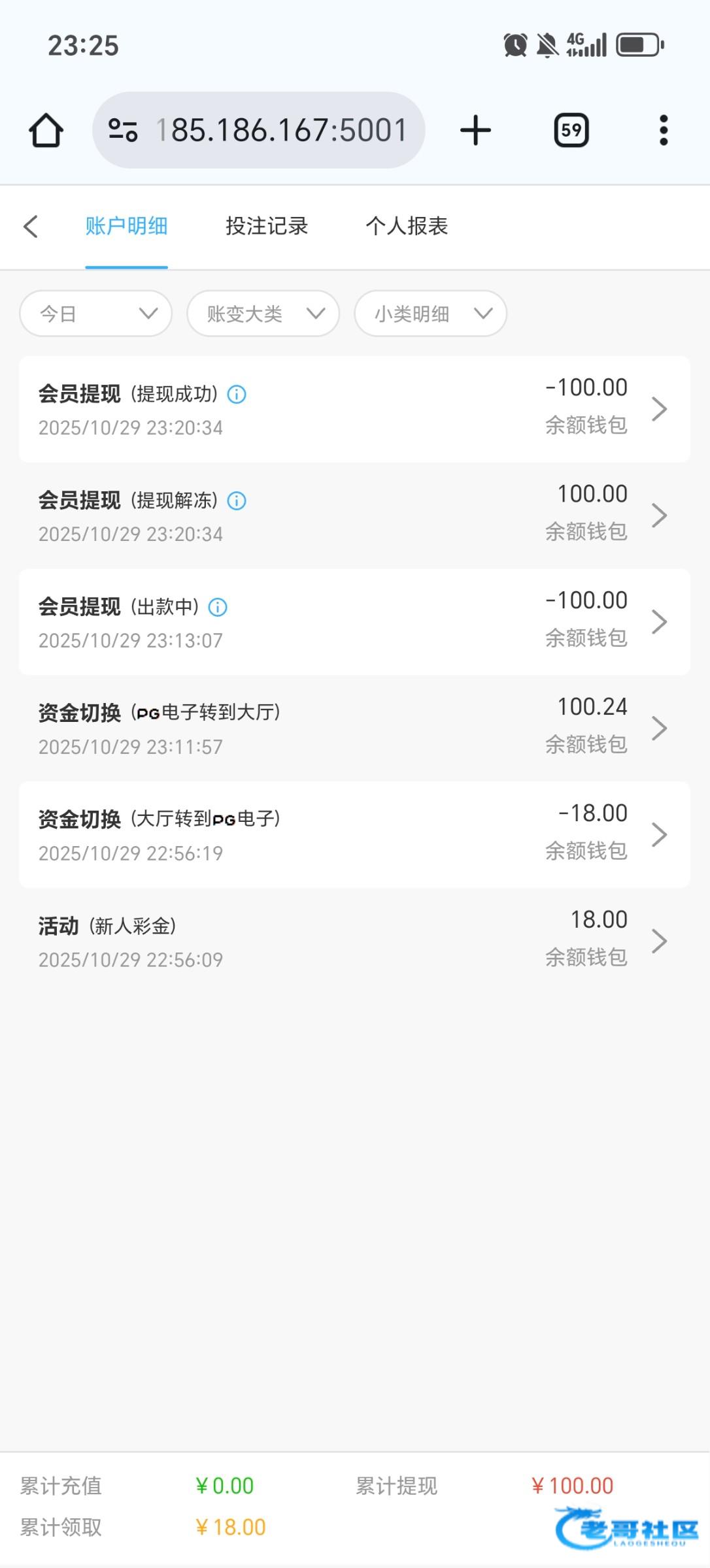Tap the info icon next to 提现解冻

tap(237, 501)
